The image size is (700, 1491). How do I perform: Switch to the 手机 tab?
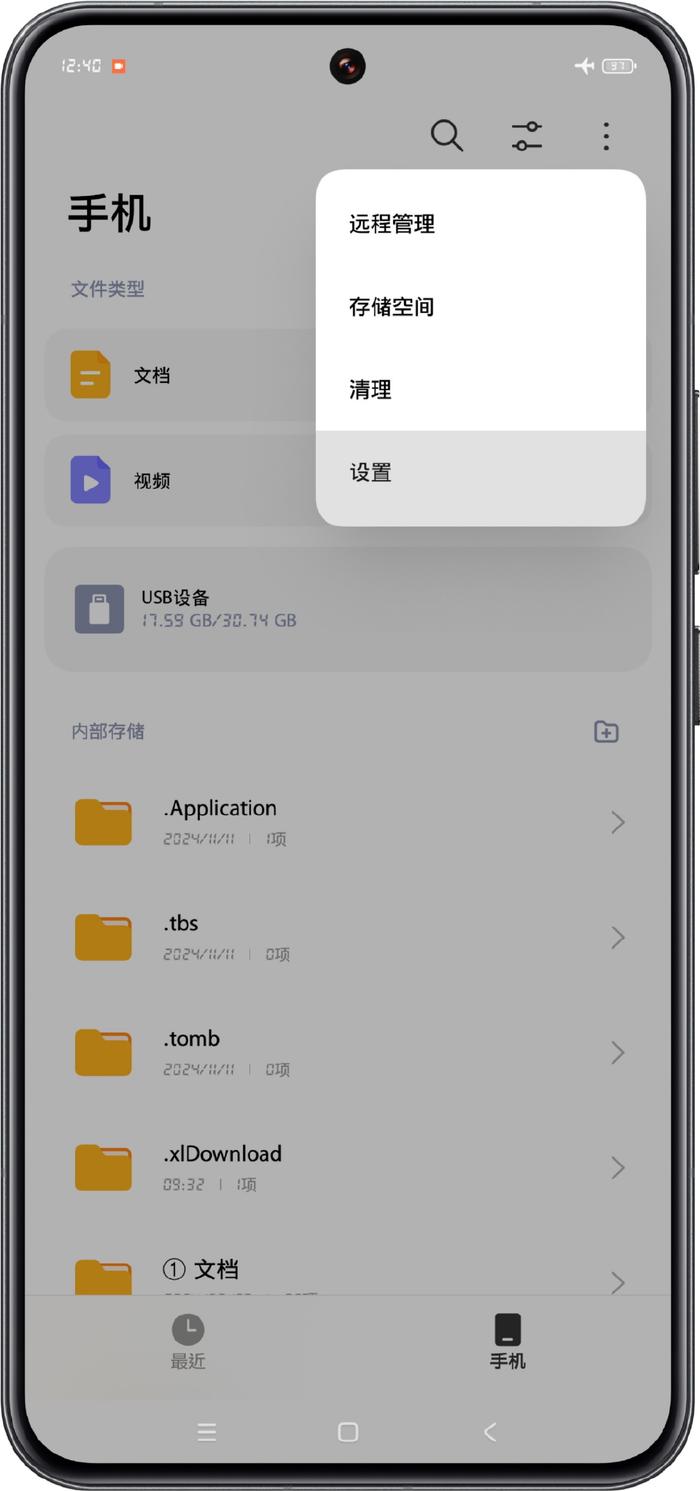(508, 1342)
